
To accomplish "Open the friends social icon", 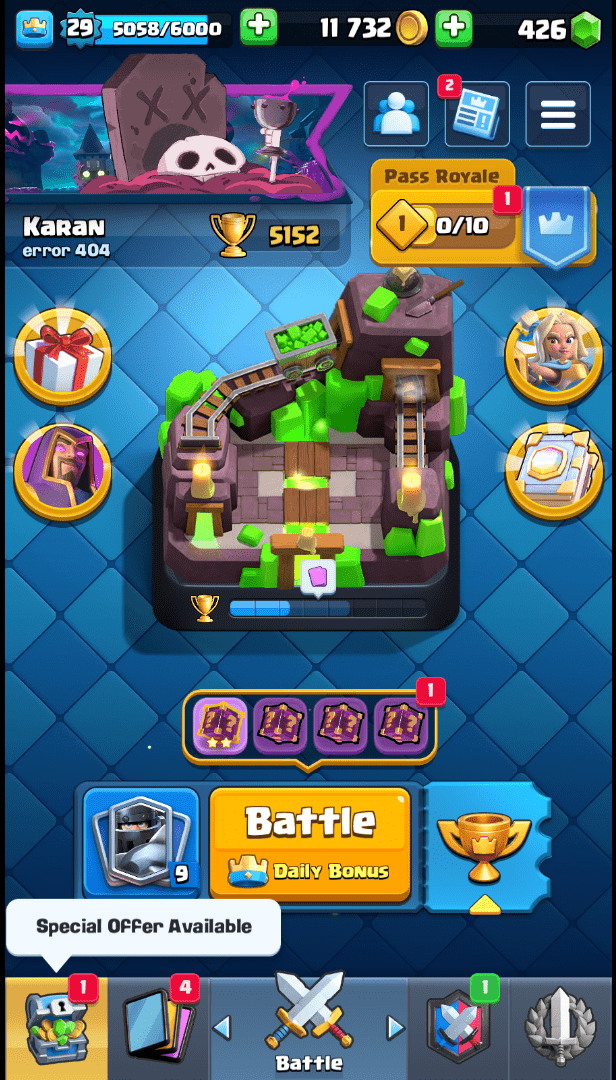I will click(397, 115).
